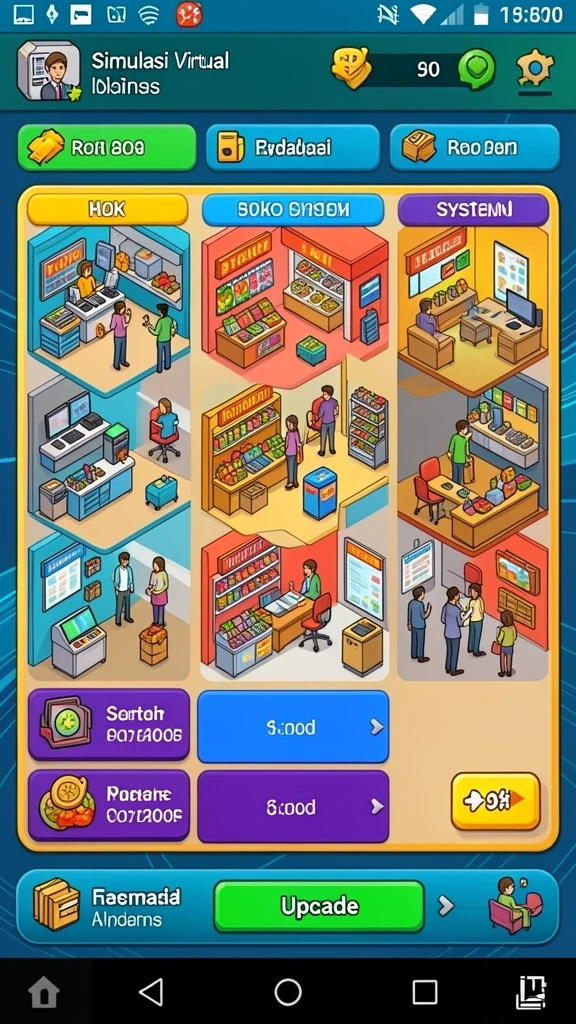Open recent apps via square button
This screenshot has height=1024, width=576.
click(x=424, y=993)
